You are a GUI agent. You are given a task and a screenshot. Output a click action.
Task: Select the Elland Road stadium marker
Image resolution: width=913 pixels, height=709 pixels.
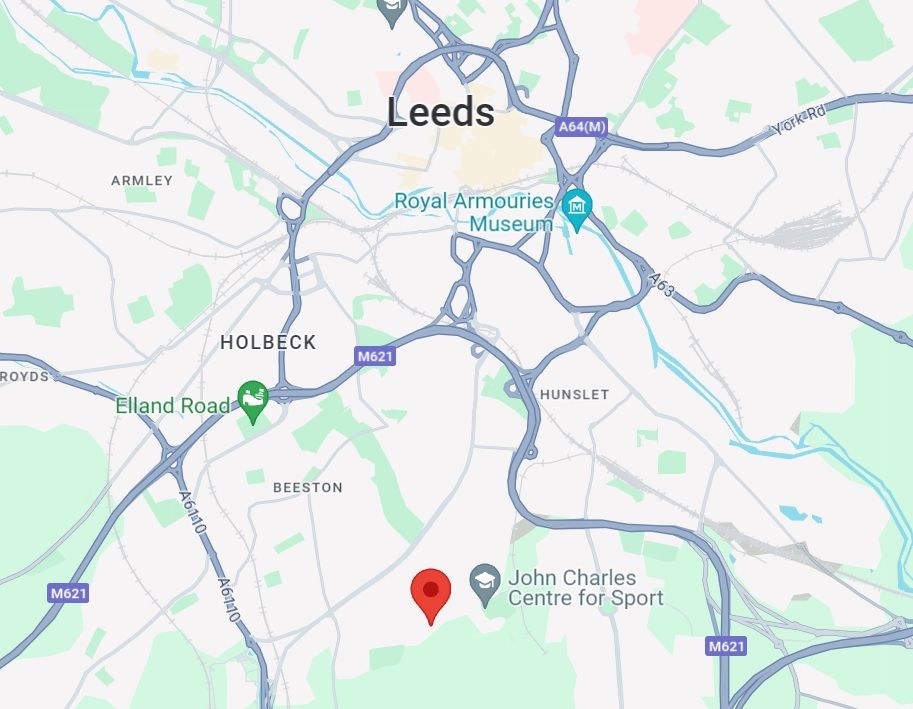click(253, 401)
